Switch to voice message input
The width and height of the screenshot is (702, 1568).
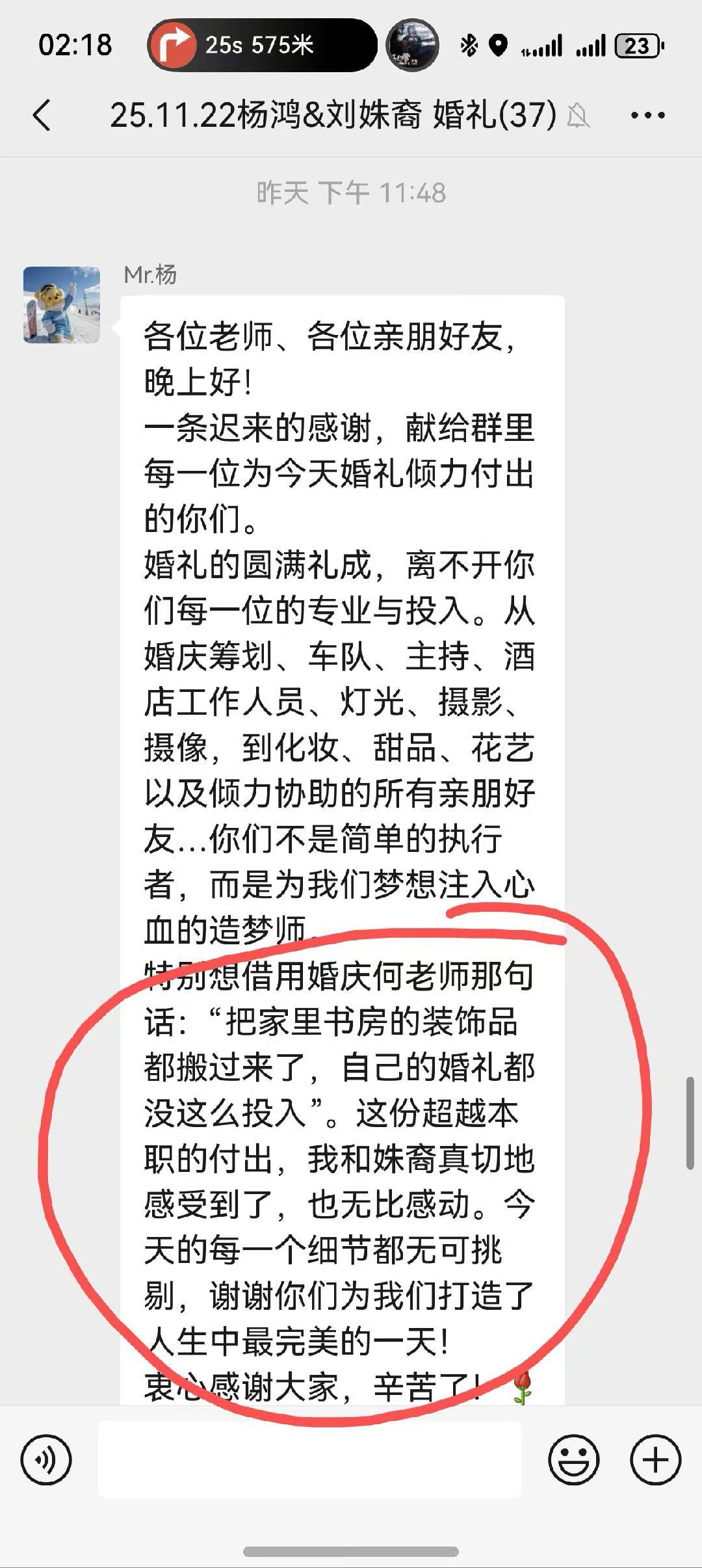click(x=46, y=1460)
